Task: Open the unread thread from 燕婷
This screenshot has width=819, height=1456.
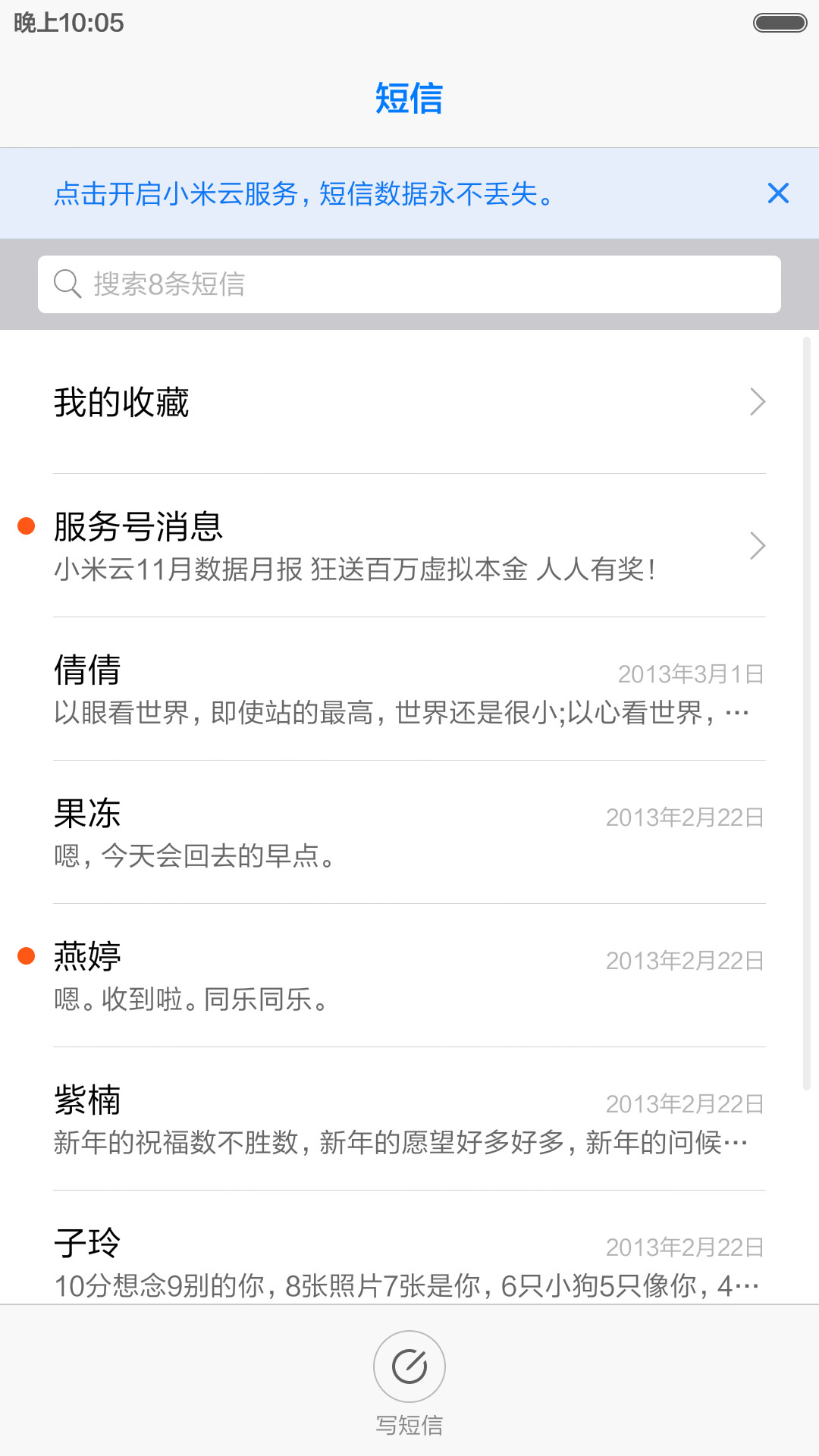Action: [x=409, y=976]
